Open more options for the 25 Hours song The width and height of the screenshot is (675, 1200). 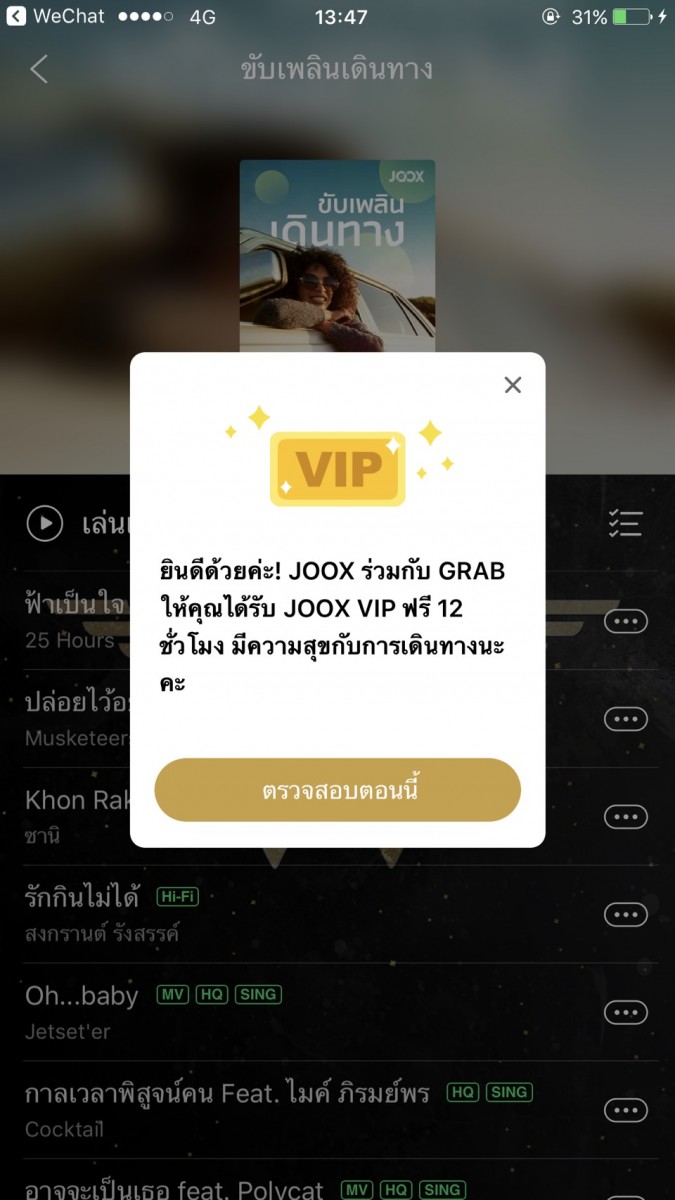pyautogui.click(x=625, y=622)
